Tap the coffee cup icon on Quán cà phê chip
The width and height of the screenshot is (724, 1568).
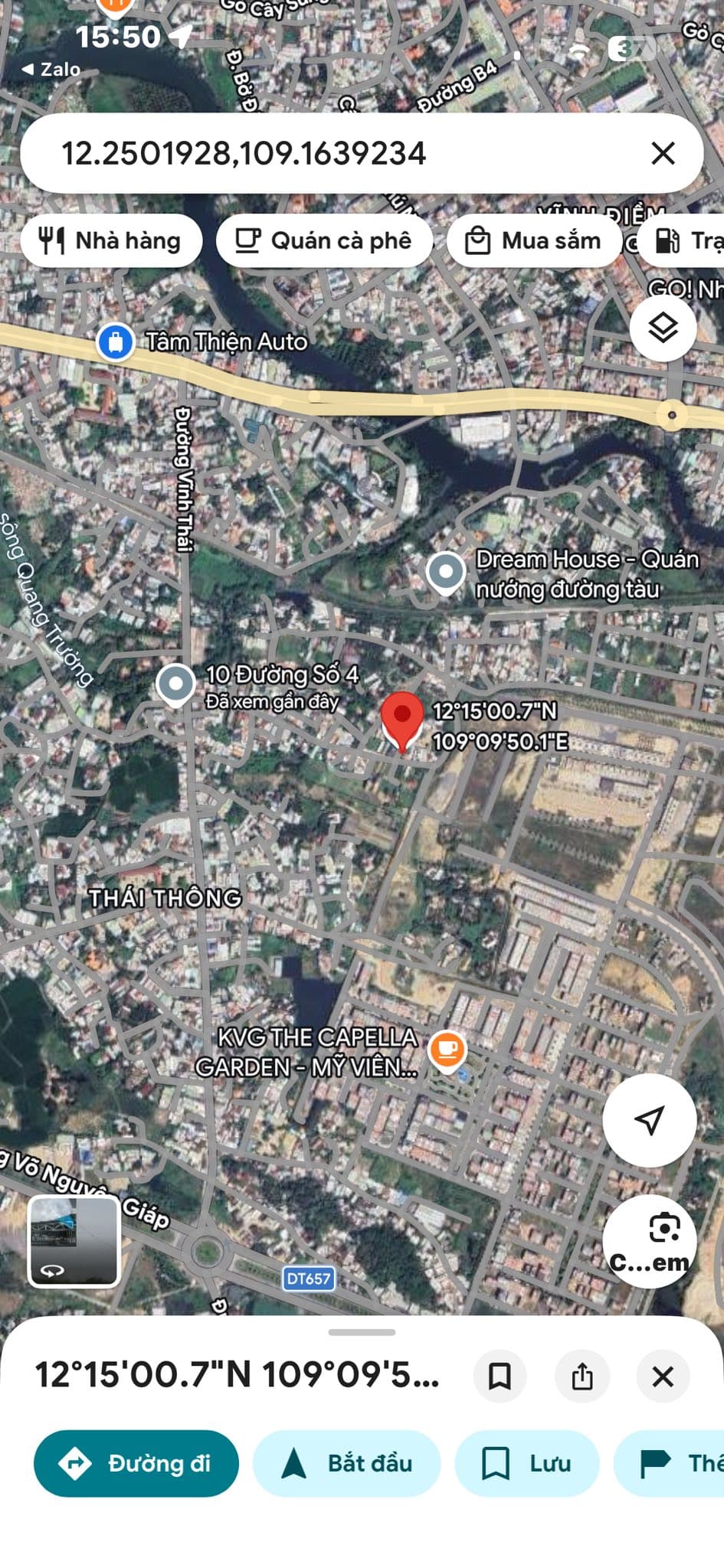[249, 240]
